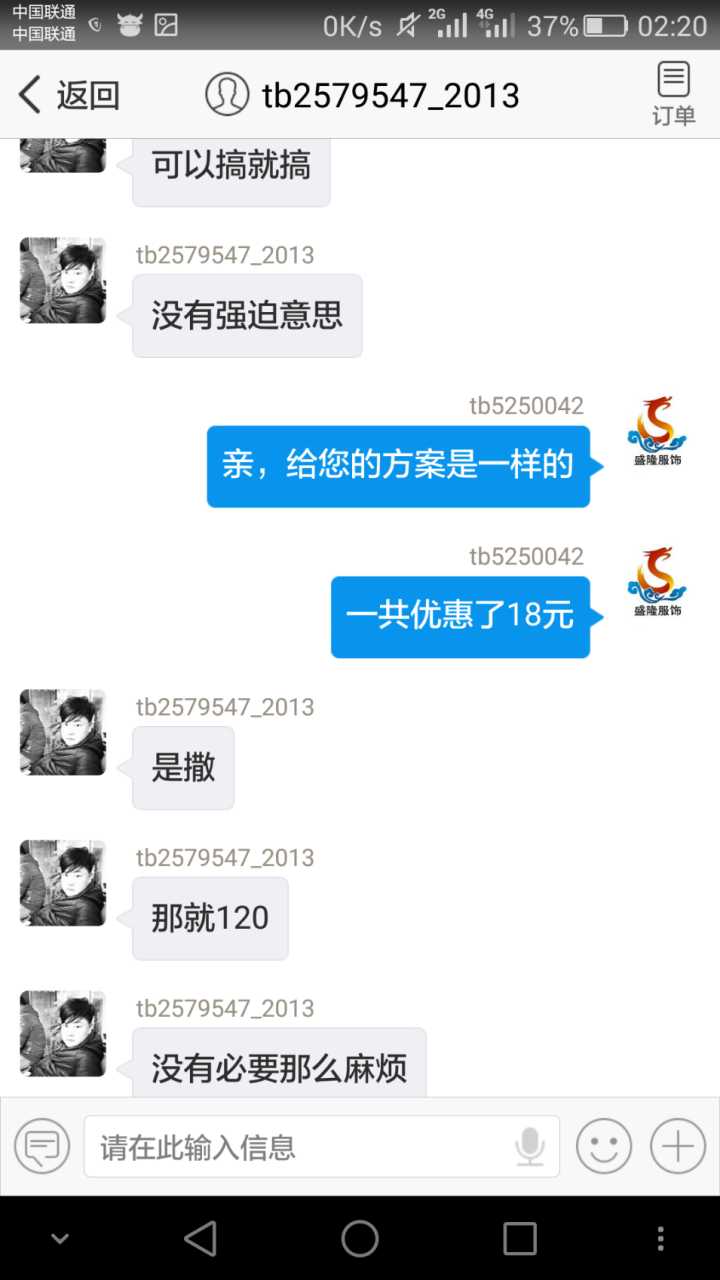Screen dimensions: 720x1280
Task: Open avatar beside the 没有强迫意思 message
Action: (63, 280)
